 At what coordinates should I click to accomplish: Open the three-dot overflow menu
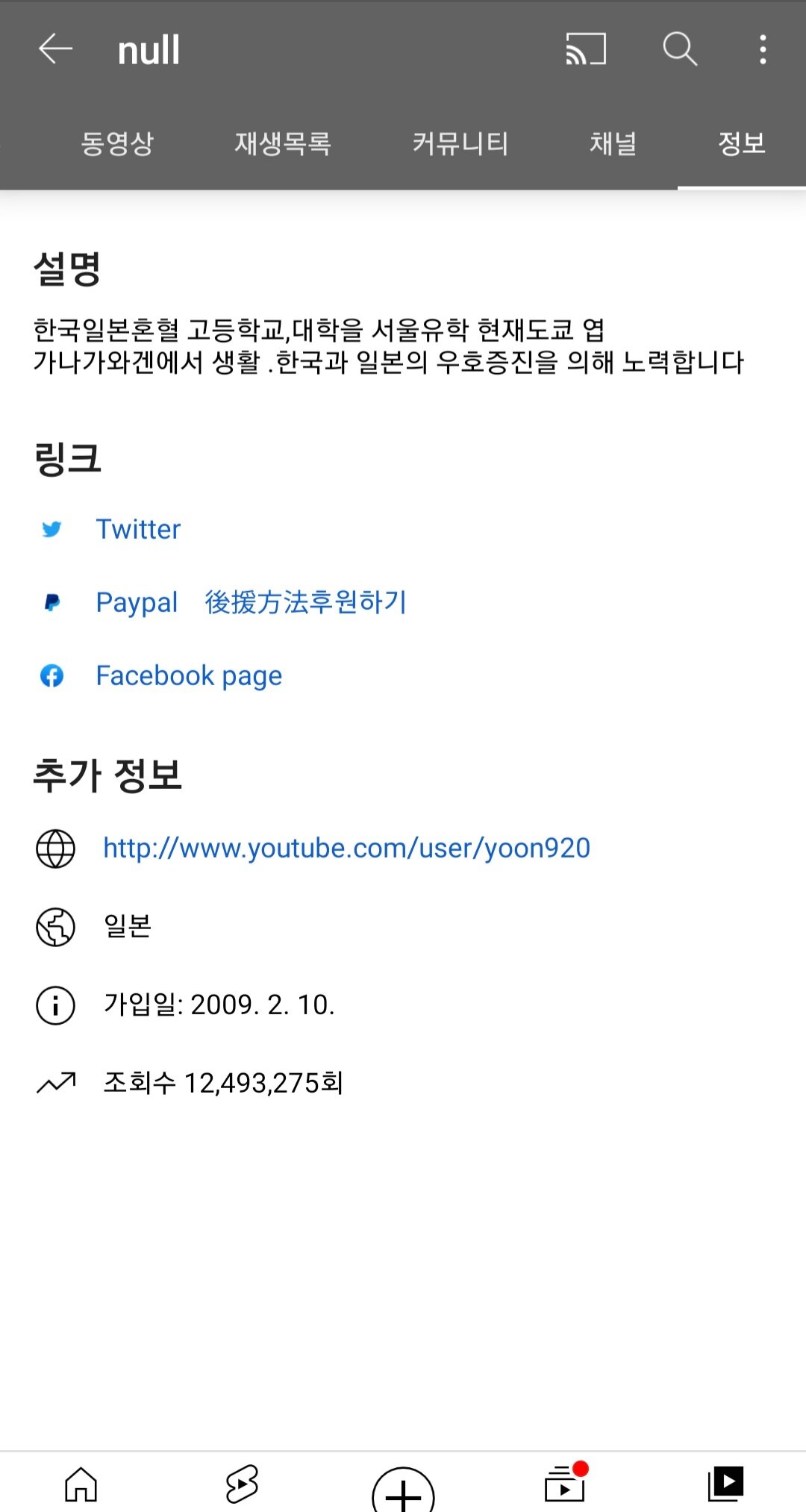[x=762, y=49]
